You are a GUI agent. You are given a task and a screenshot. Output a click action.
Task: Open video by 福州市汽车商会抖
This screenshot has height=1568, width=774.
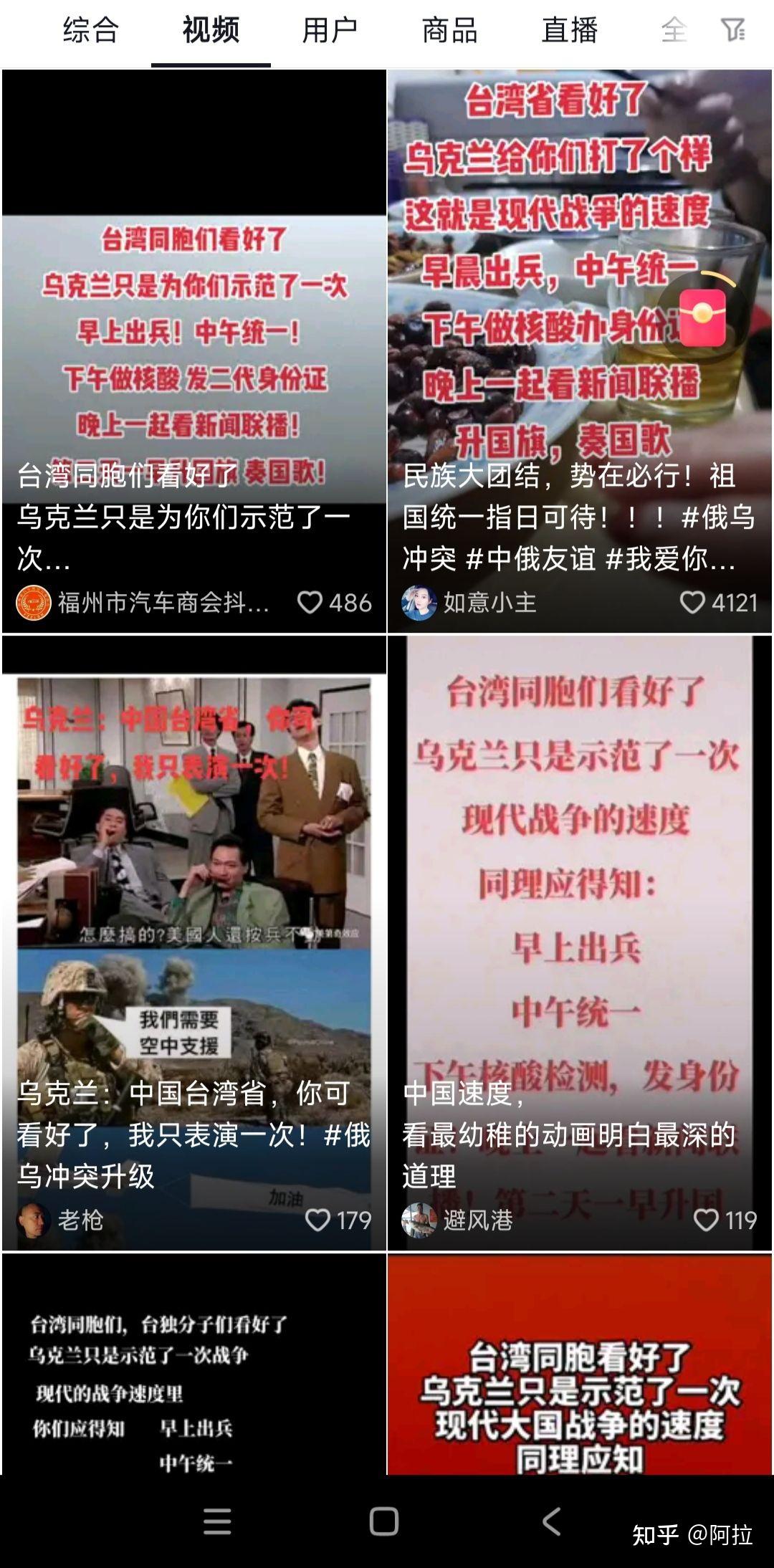click(194, 351)
